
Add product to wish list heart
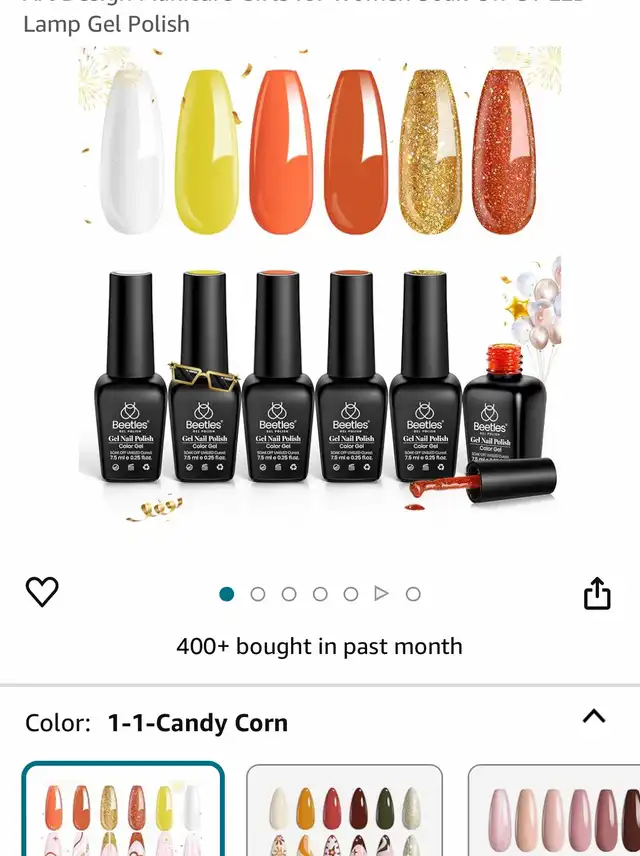click(x=42, y=592)
